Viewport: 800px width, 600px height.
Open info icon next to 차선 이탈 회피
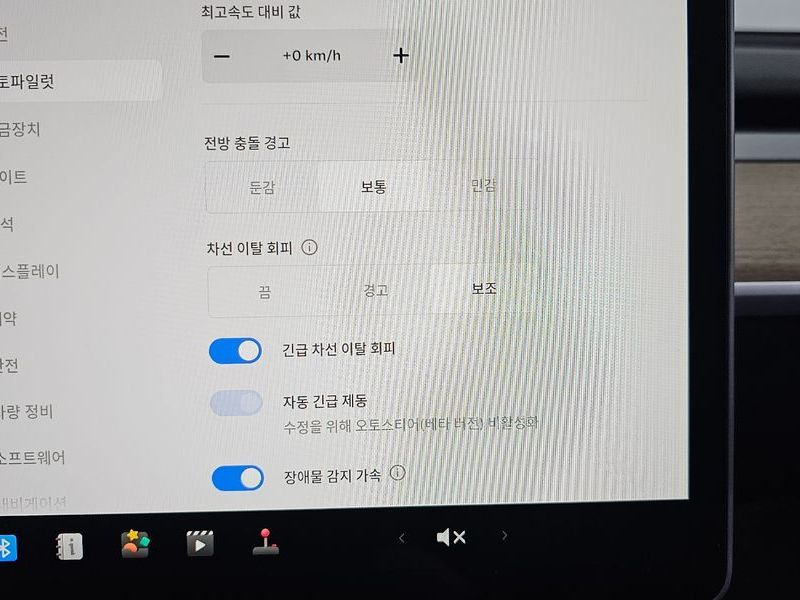309,247
